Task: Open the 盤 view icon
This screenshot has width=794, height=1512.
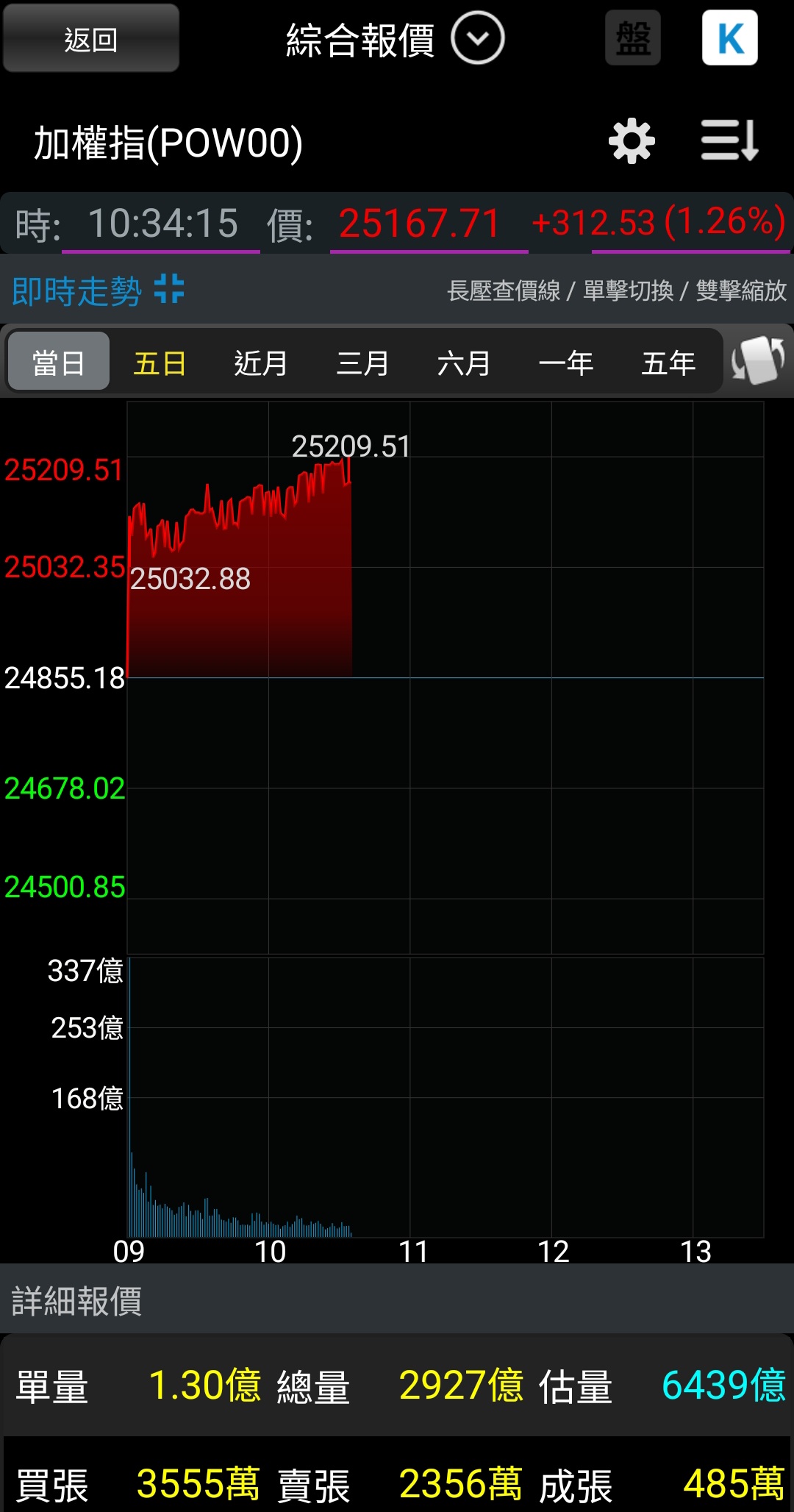Action: point(633,38)
